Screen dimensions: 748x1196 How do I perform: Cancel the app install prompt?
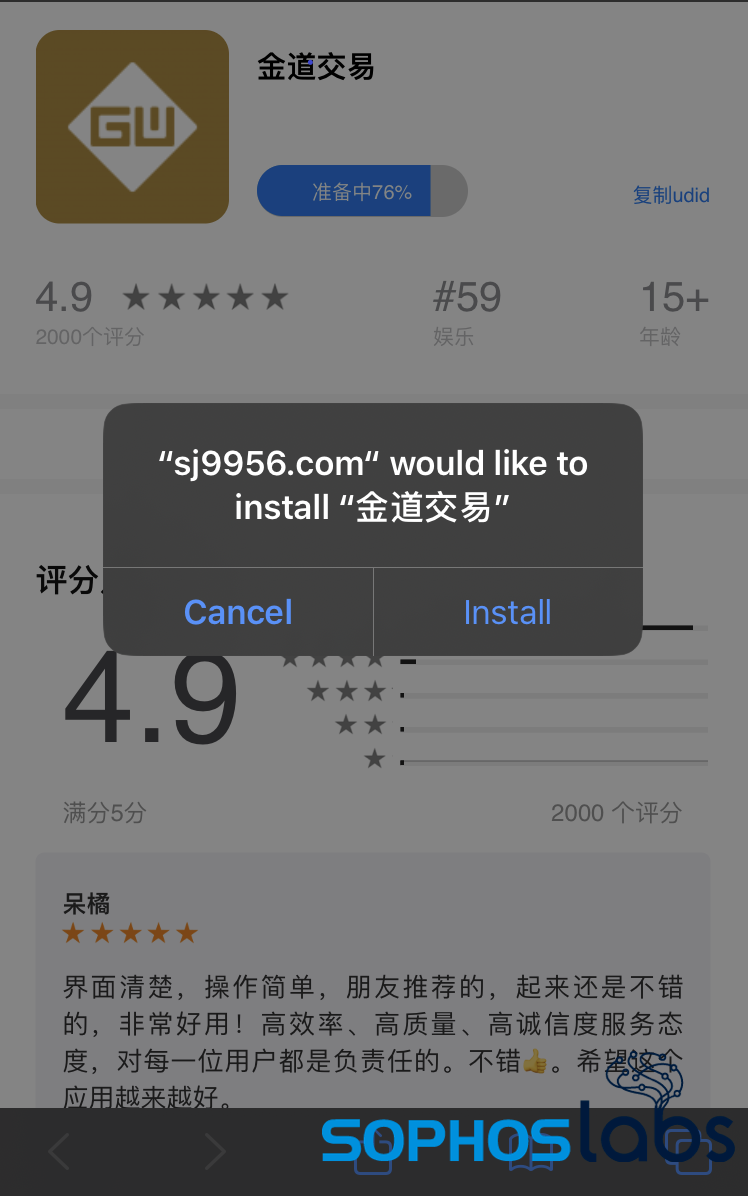pos(238,612)
